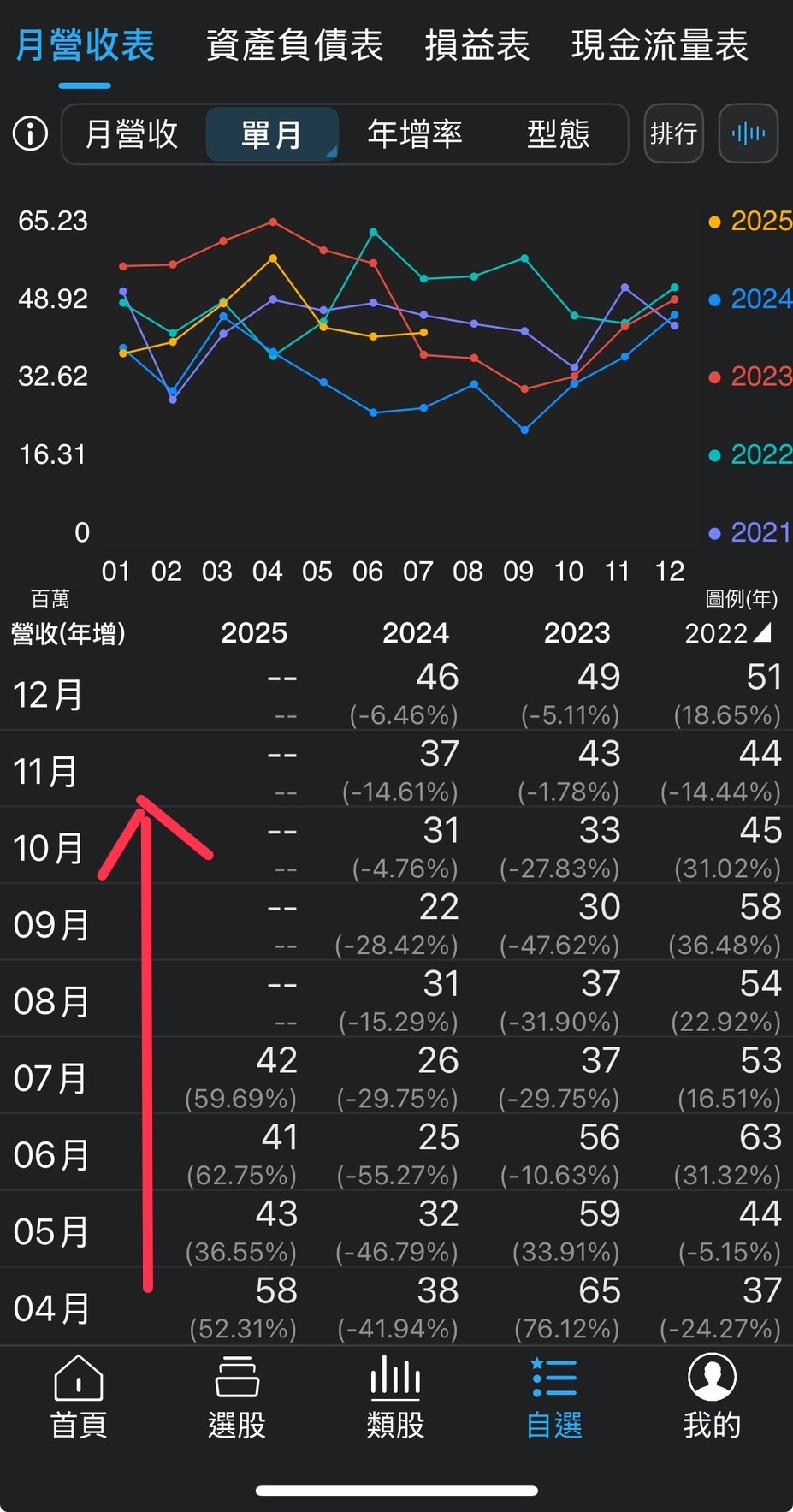Open the 損益表 tab
The image size is (793, 1512).
[x=477, y=45]
